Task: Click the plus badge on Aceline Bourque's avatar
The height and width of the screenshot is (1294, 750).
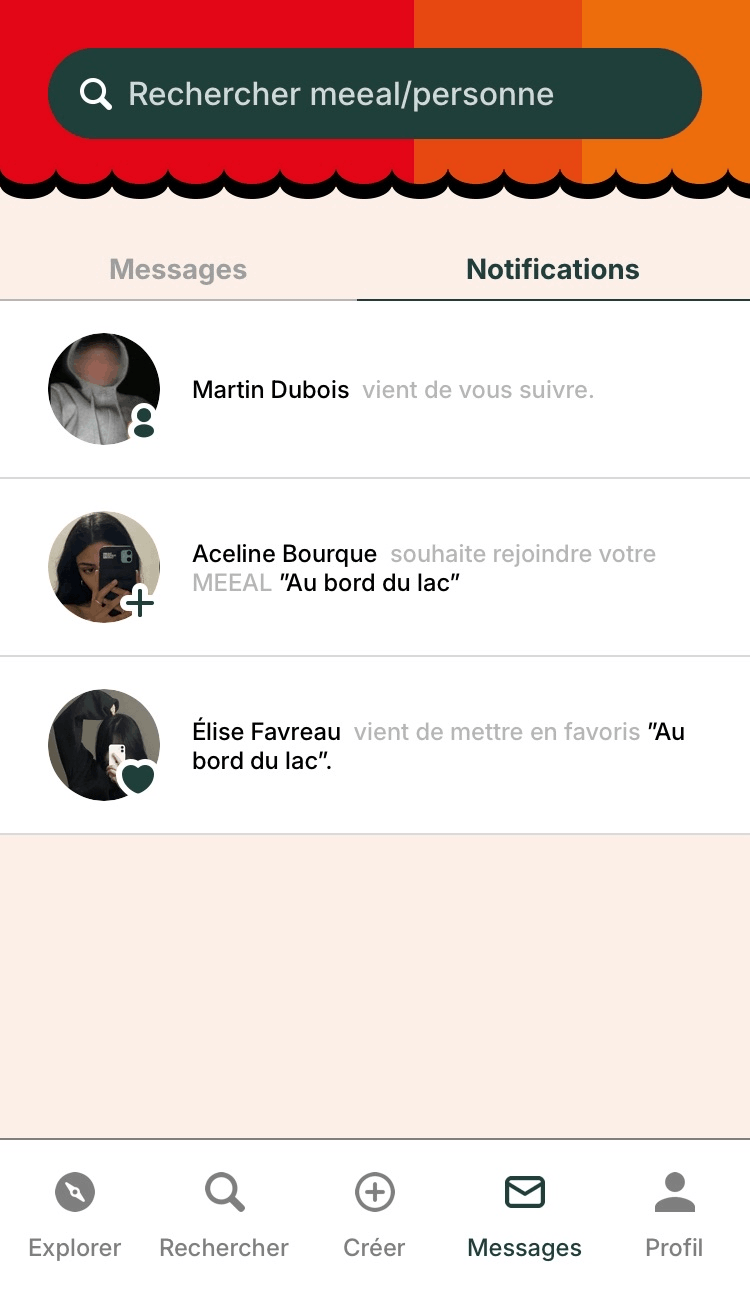Action: [140, 602]
